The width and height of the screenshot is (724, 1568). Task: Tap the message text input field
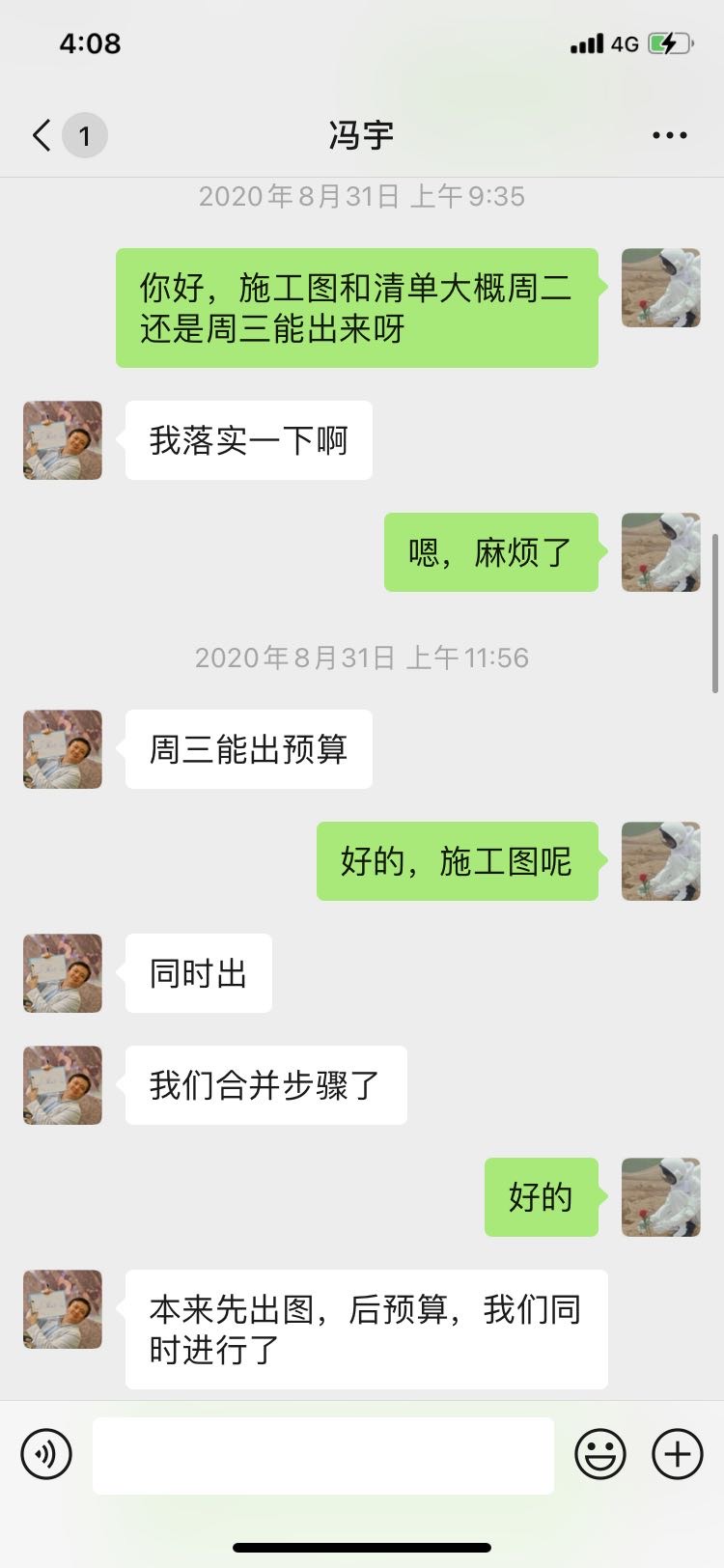(x=322, y=1455)
